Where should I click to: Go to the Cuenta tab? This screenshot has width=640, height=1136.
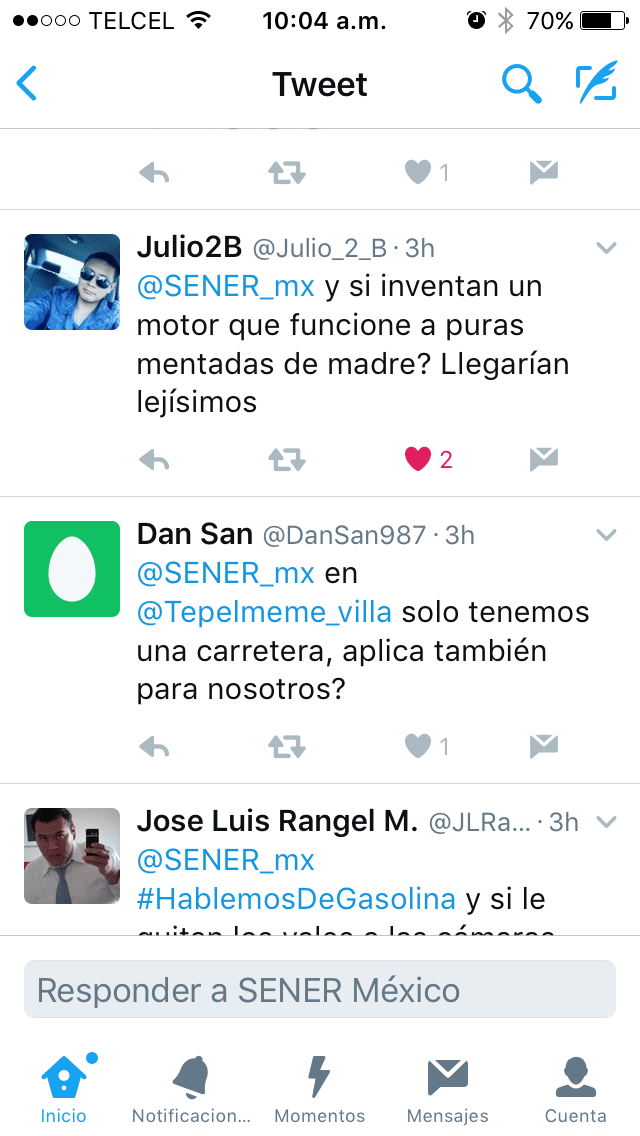[x=575, y=1088]
